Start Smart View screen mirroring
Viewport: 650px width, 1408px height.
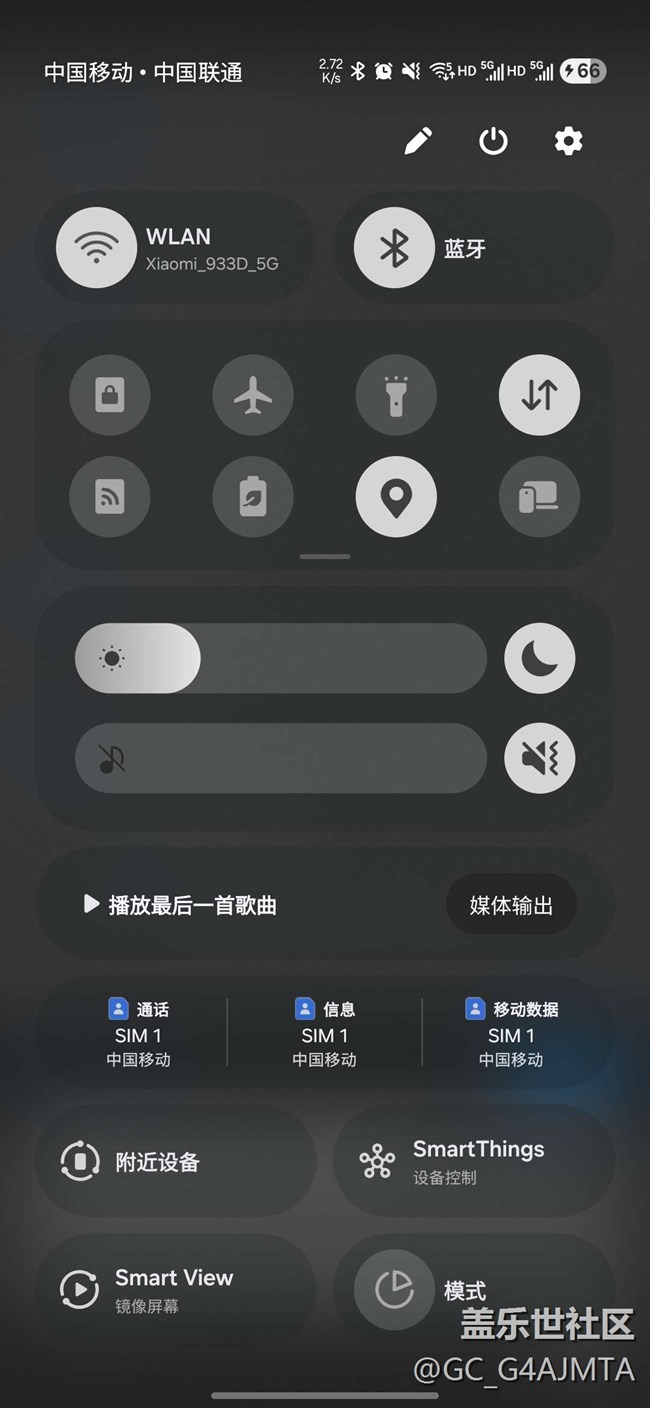[176, 1289]
